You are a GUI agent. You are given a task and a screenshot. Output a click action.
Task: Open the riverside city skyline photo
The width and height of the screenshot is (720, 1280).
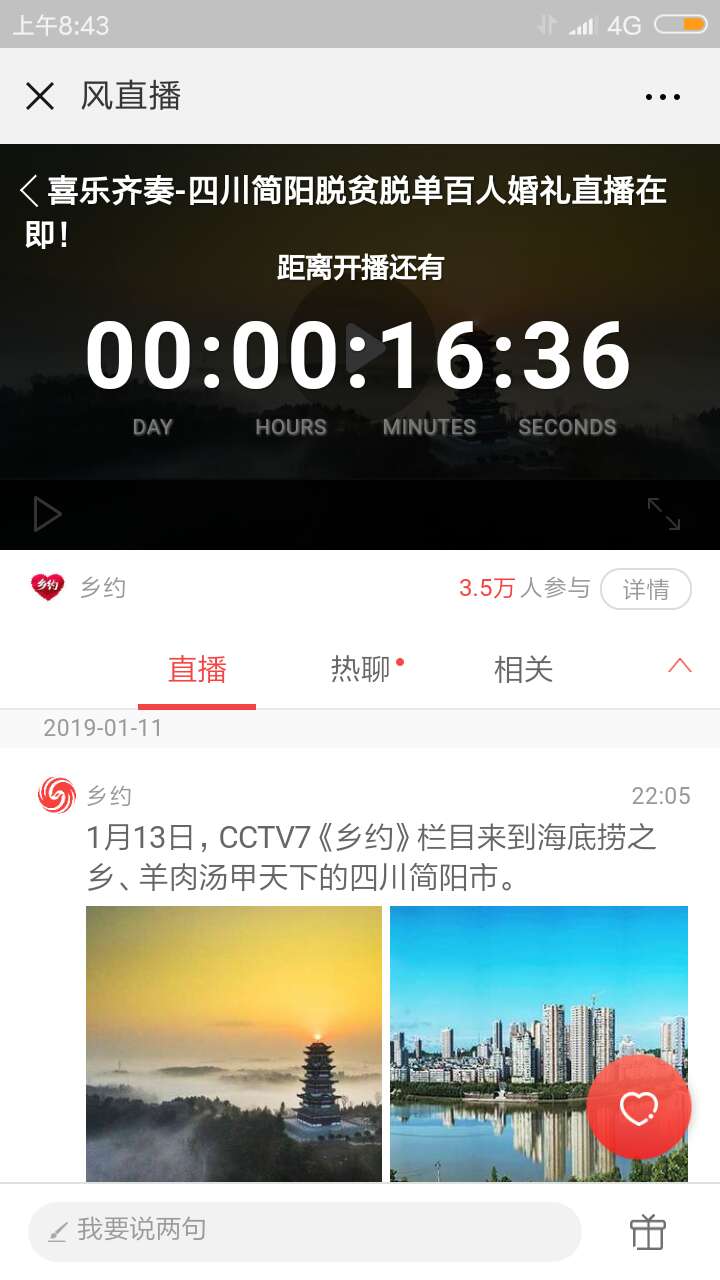click(539, 1043)
